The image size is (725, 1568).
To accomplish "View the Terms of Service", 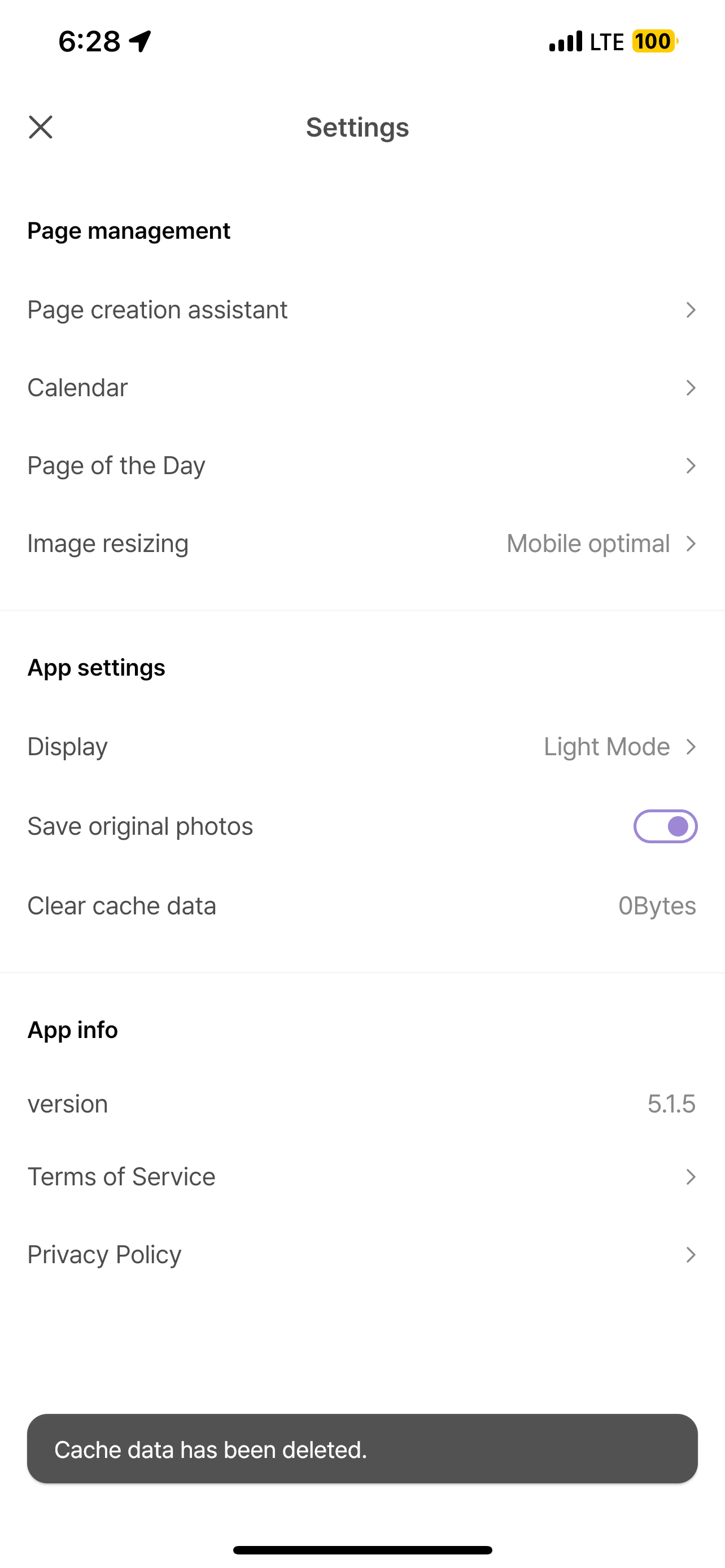I will coord(362,1177).
